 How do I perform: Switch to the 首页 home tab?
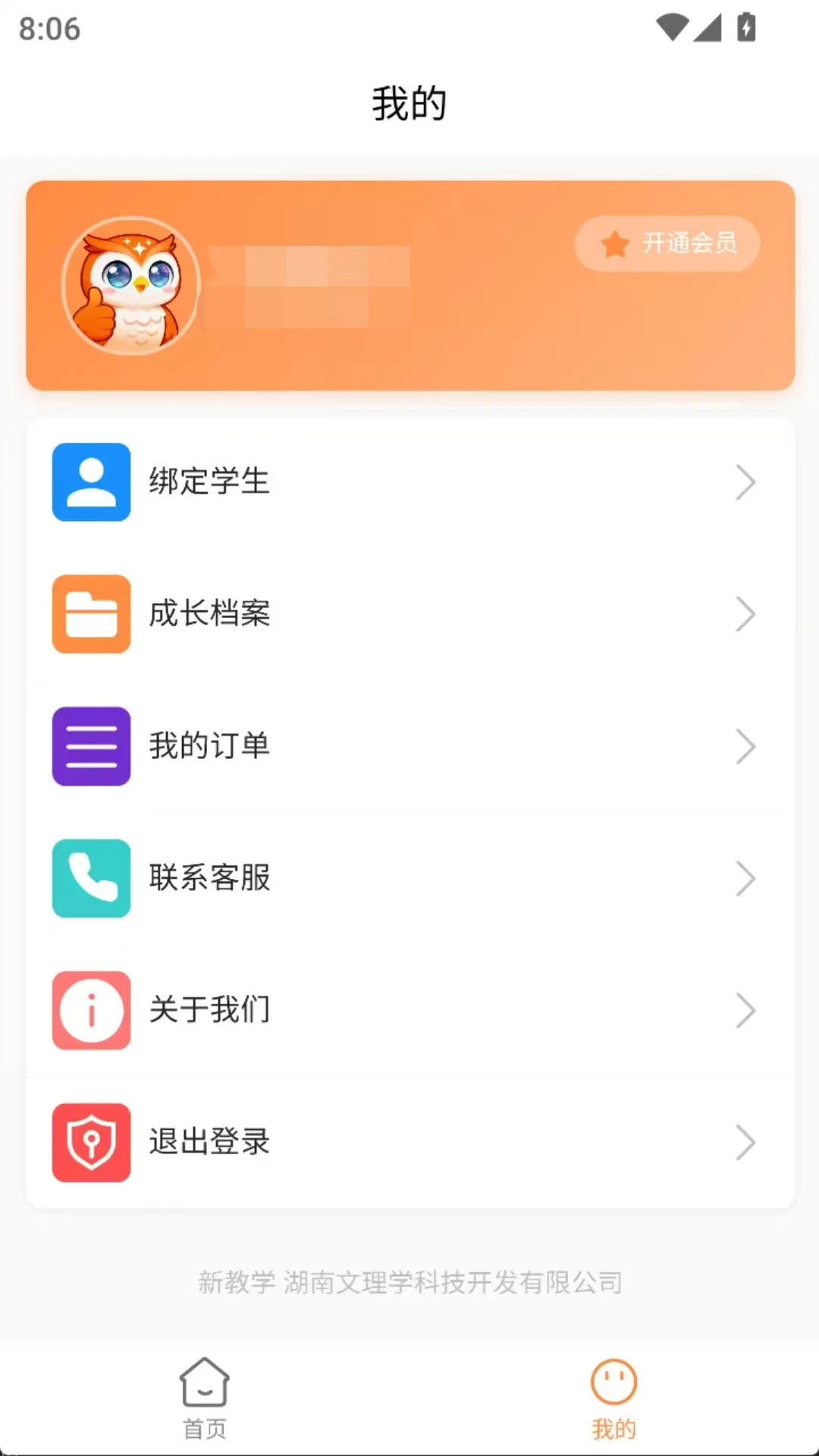[x=205, y=1398]
